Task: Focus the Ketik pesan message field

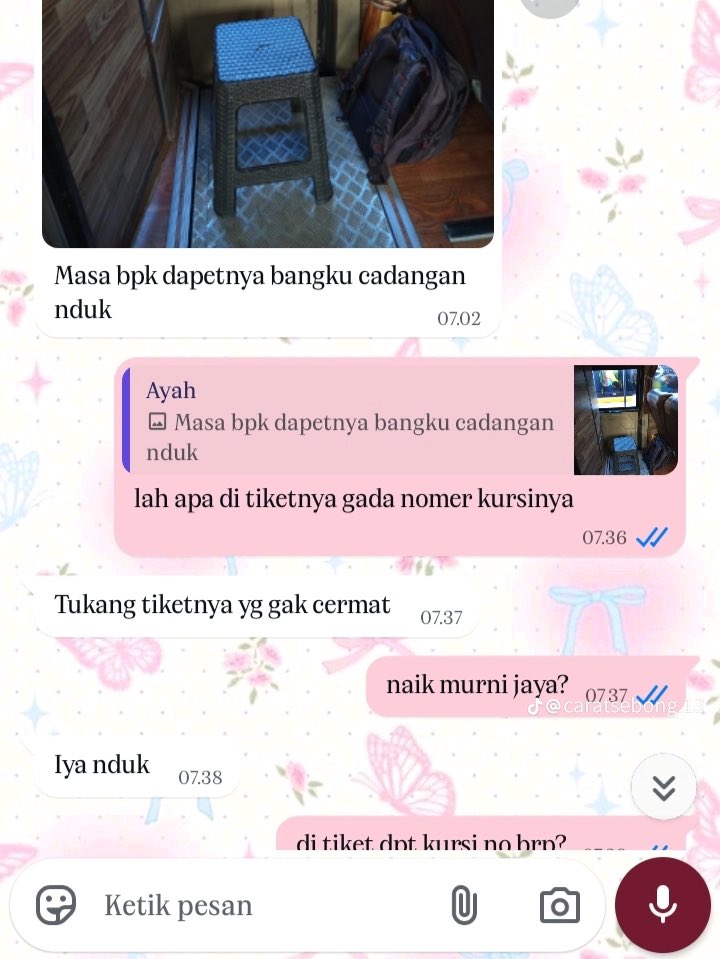Action: (x=260, y=906)
